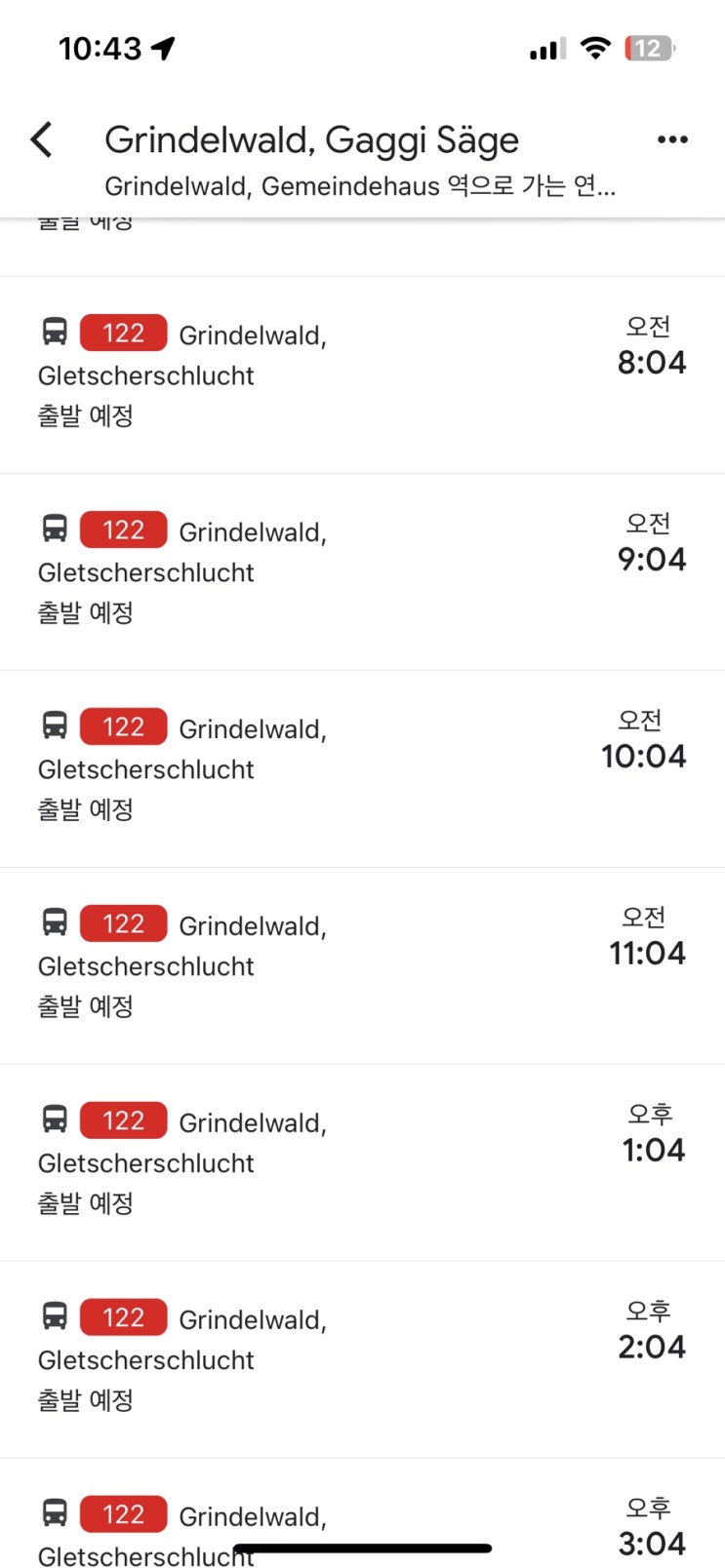Screen dimensions: 725x1568
Task: Tap the 11:04 bus 122 departure
Action: 362,965
